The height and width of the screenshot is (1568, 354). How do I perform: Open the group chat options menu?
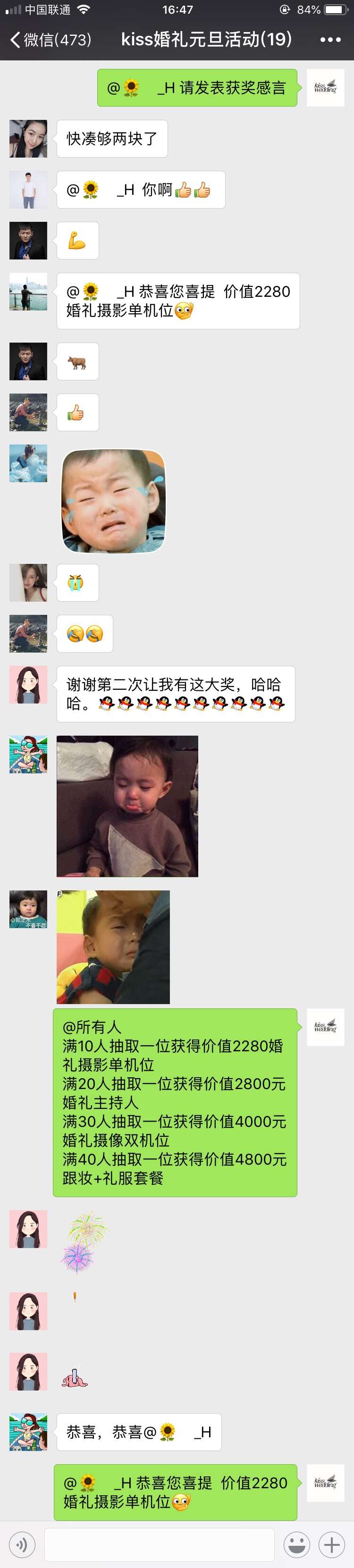[x=329, y=40]
